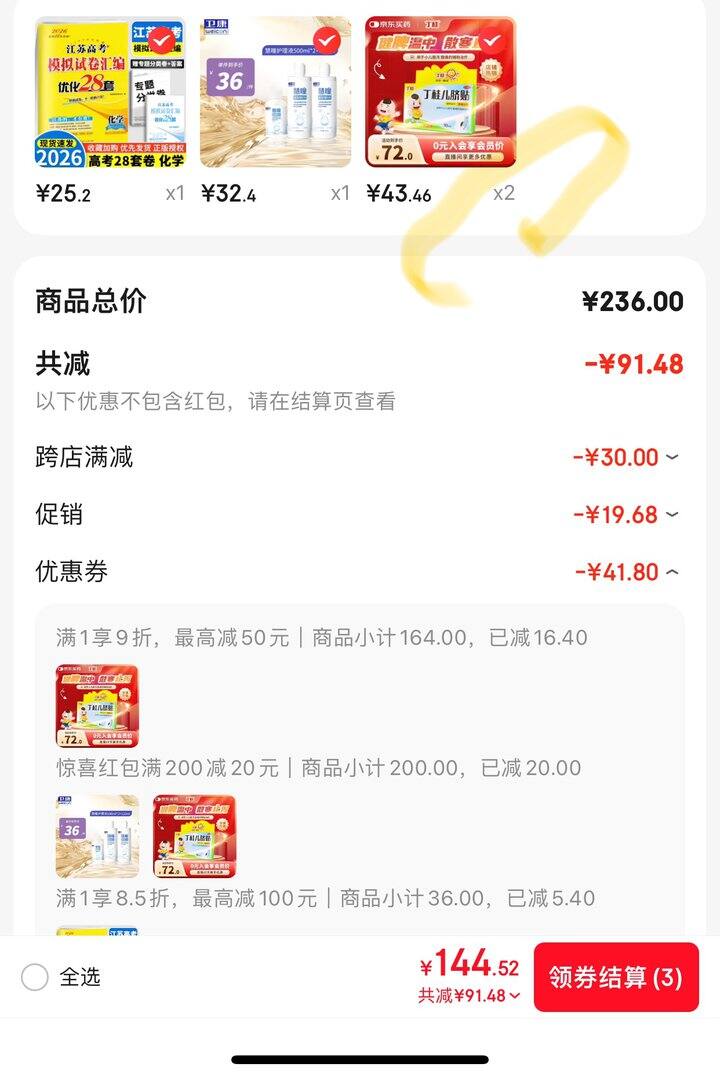View the ¥32.4 lens care solution item
The height and width of the screenshot is (1078, 720).
pyautogui.click(x=275, y=92)
